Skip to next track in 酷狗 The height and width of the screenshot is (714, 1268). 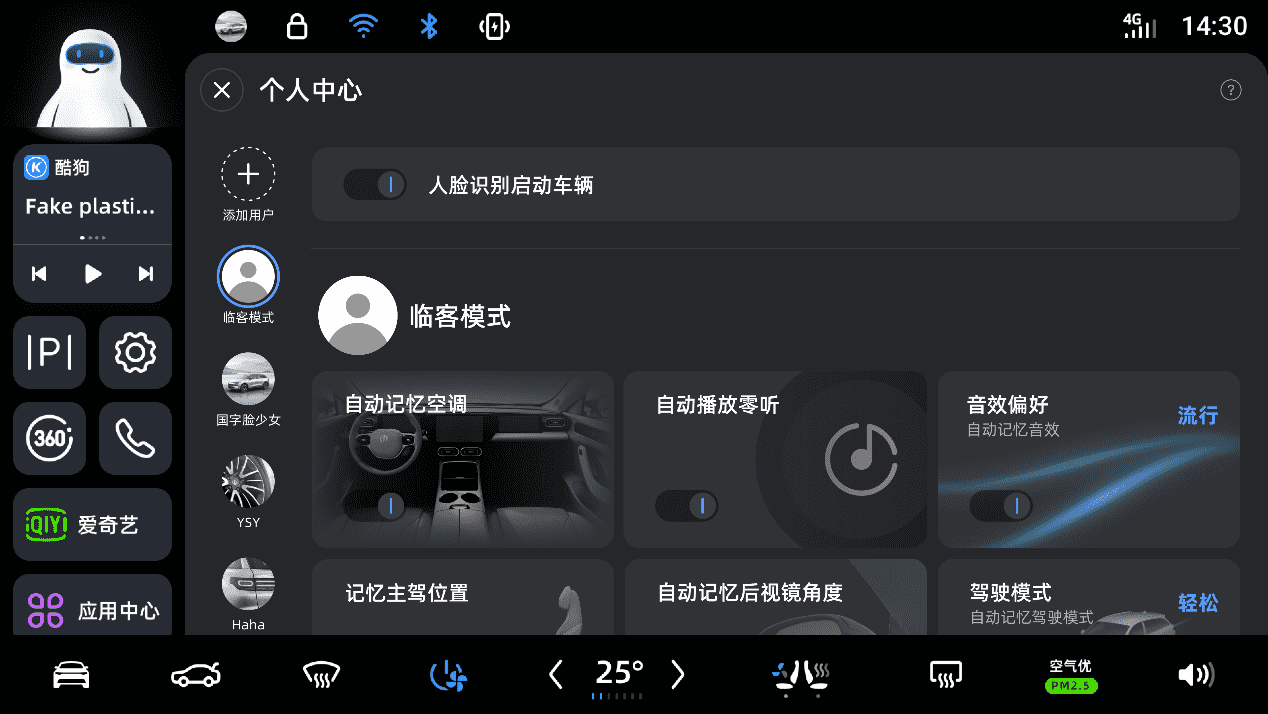(x=146, y=274)
